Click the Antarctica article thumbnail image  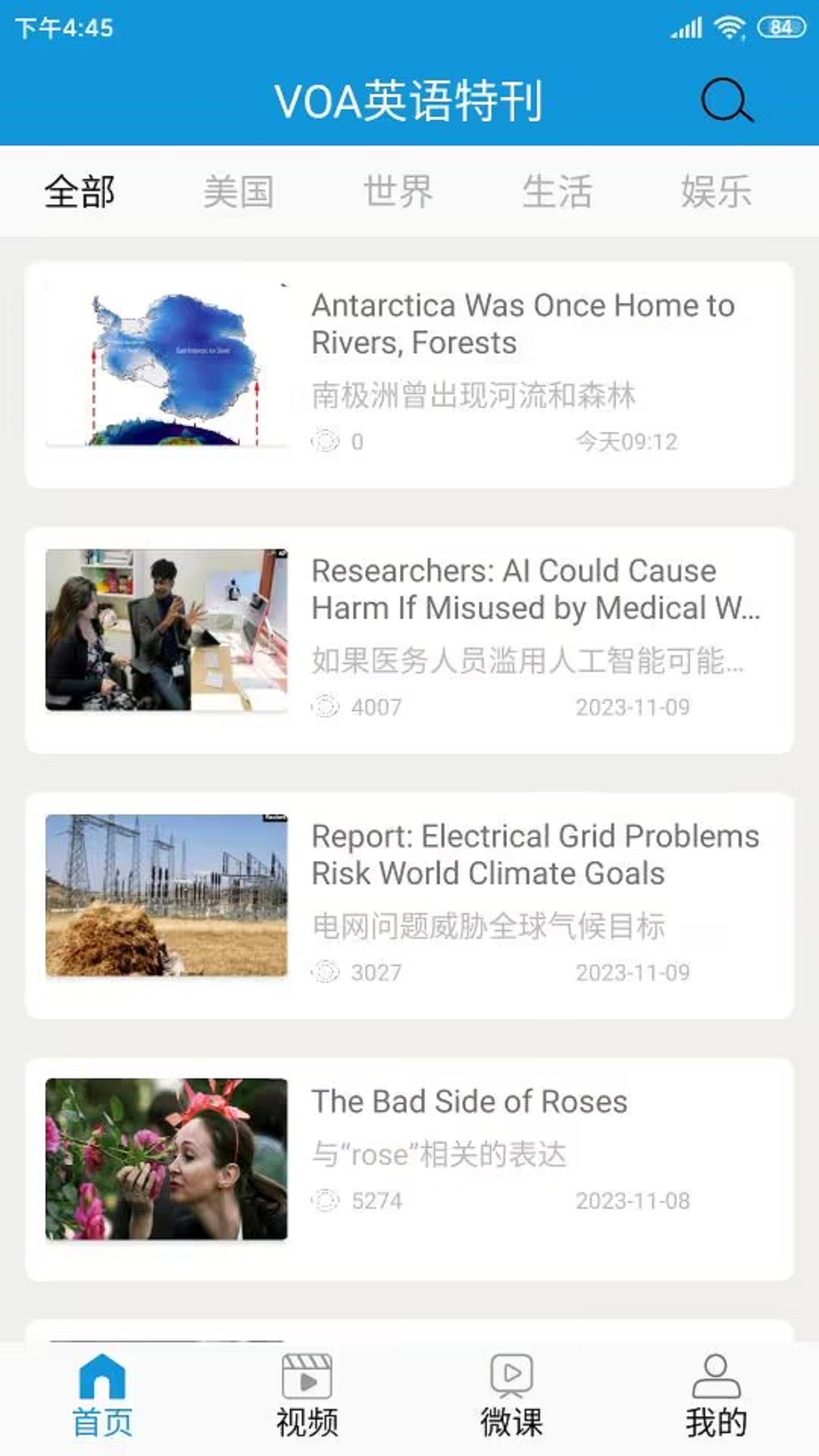pyautogui.click(x=167, y=364)
